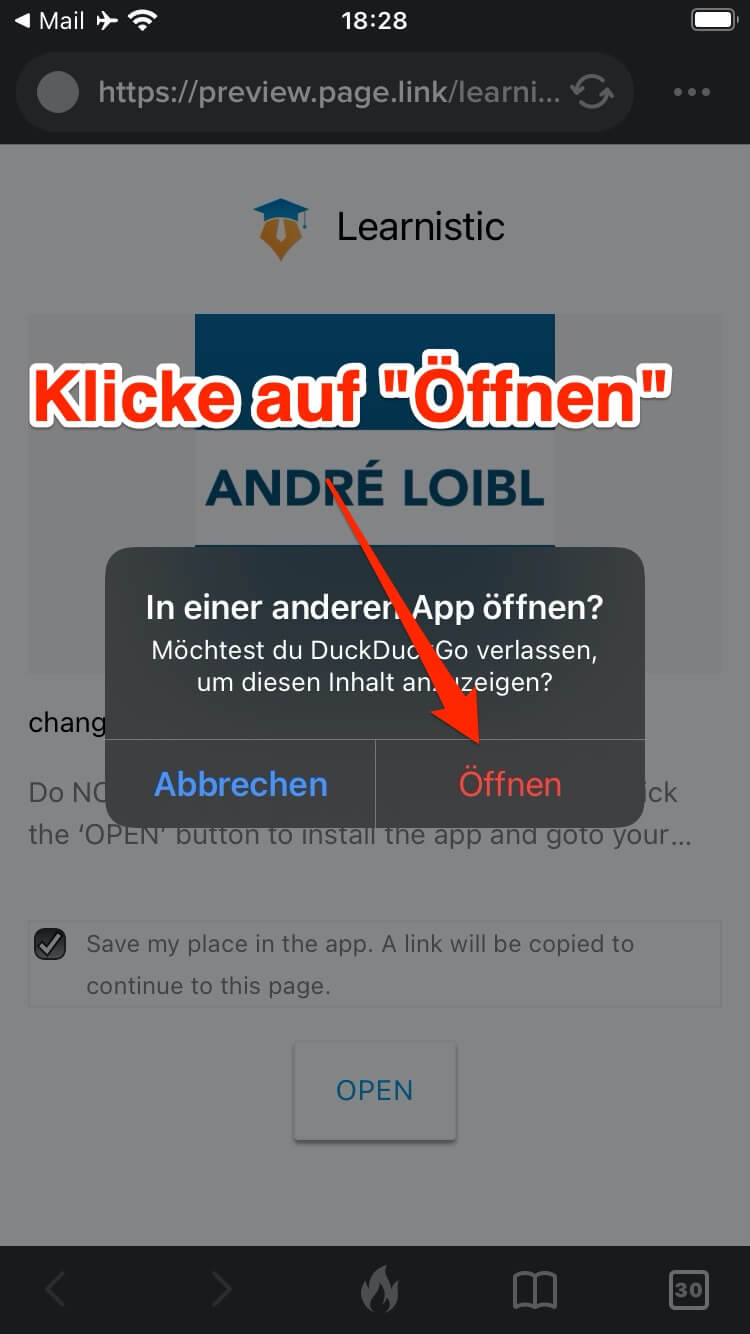This screenshot has width=750, height=1334.
Task: Reload the page with the refresh icon
Action: point(592,93)
